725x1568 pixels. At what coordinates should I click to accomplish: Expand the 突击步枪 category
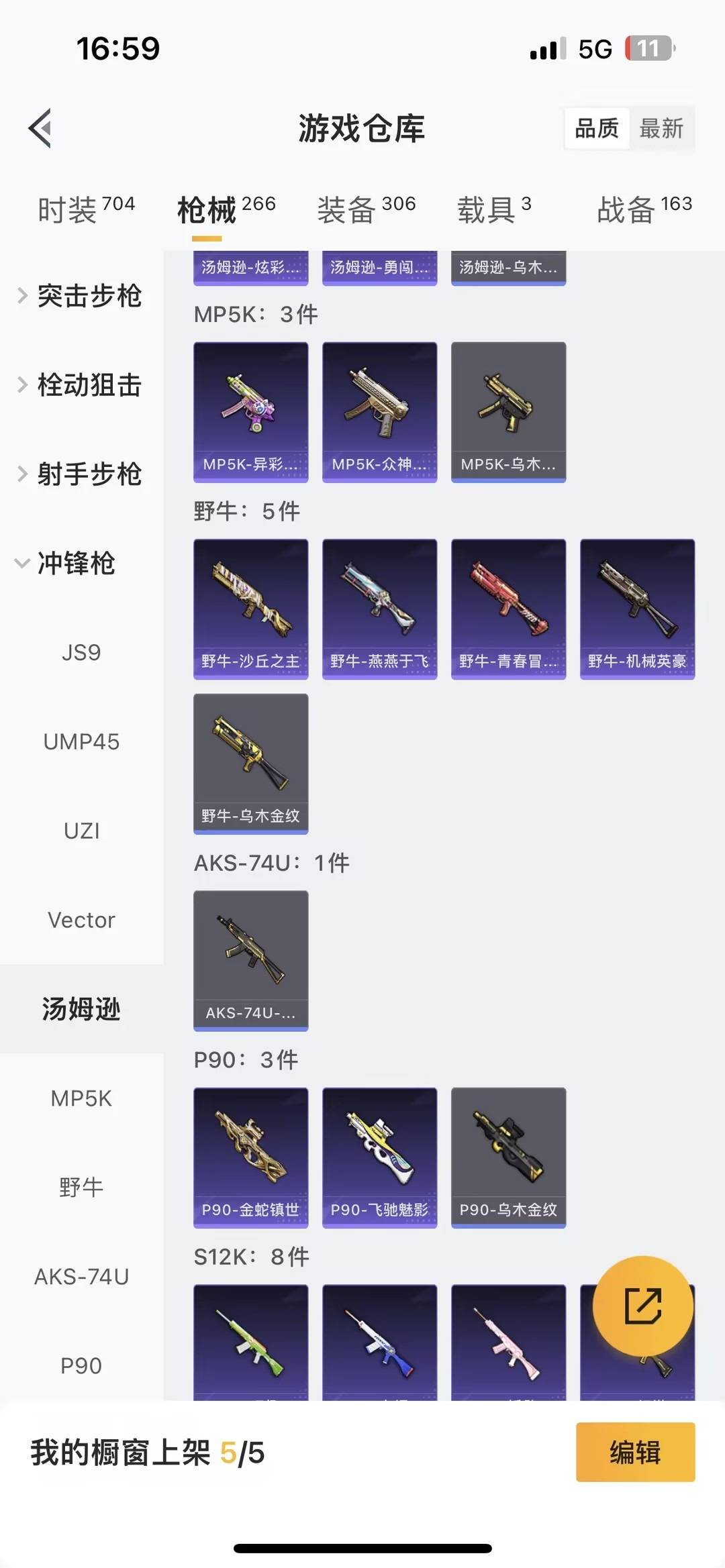point(81,296)
